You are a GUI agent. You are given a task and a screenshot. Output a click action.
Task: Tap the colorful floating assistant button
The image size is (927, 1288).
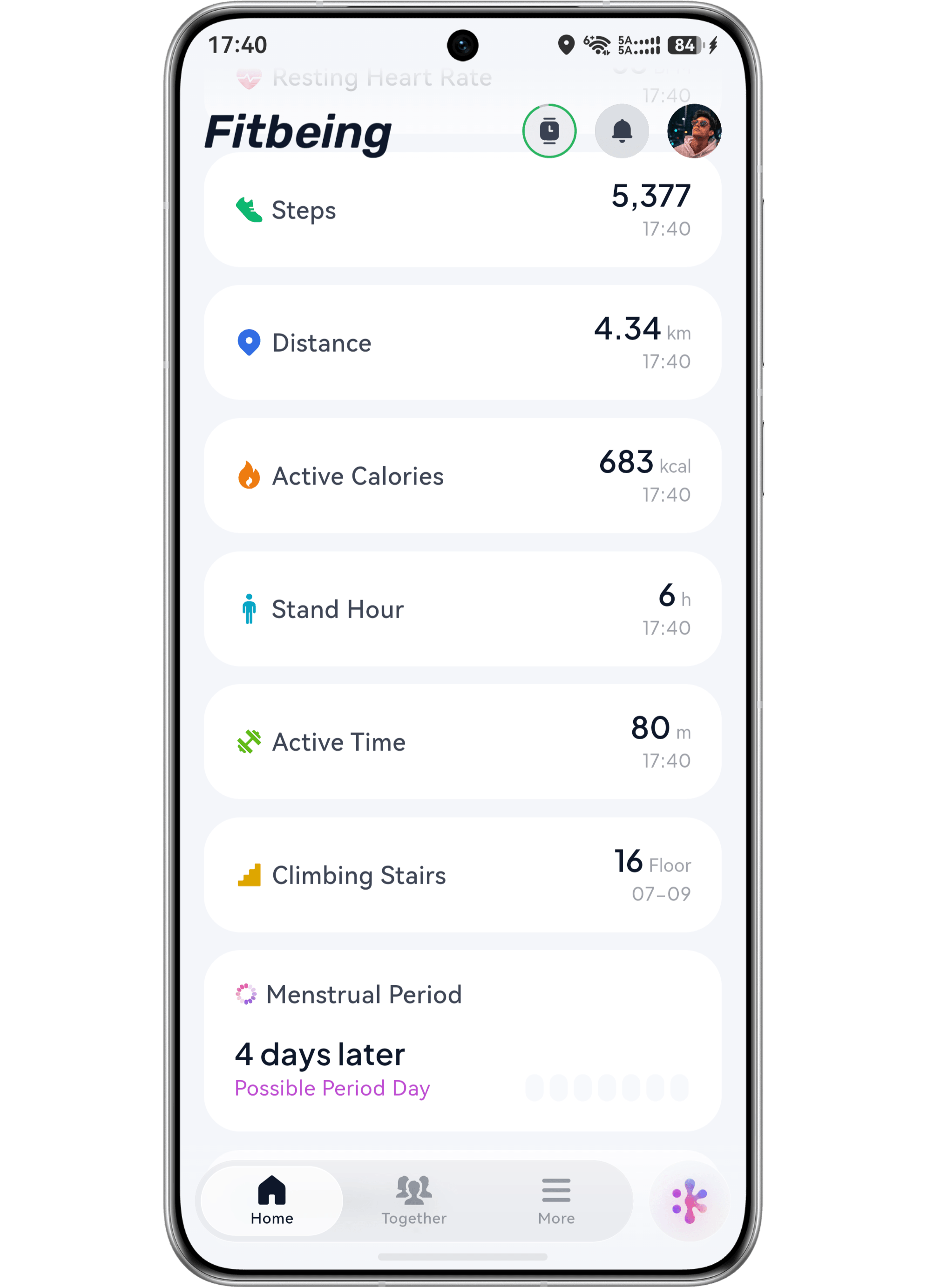(x=689, y=1200)
